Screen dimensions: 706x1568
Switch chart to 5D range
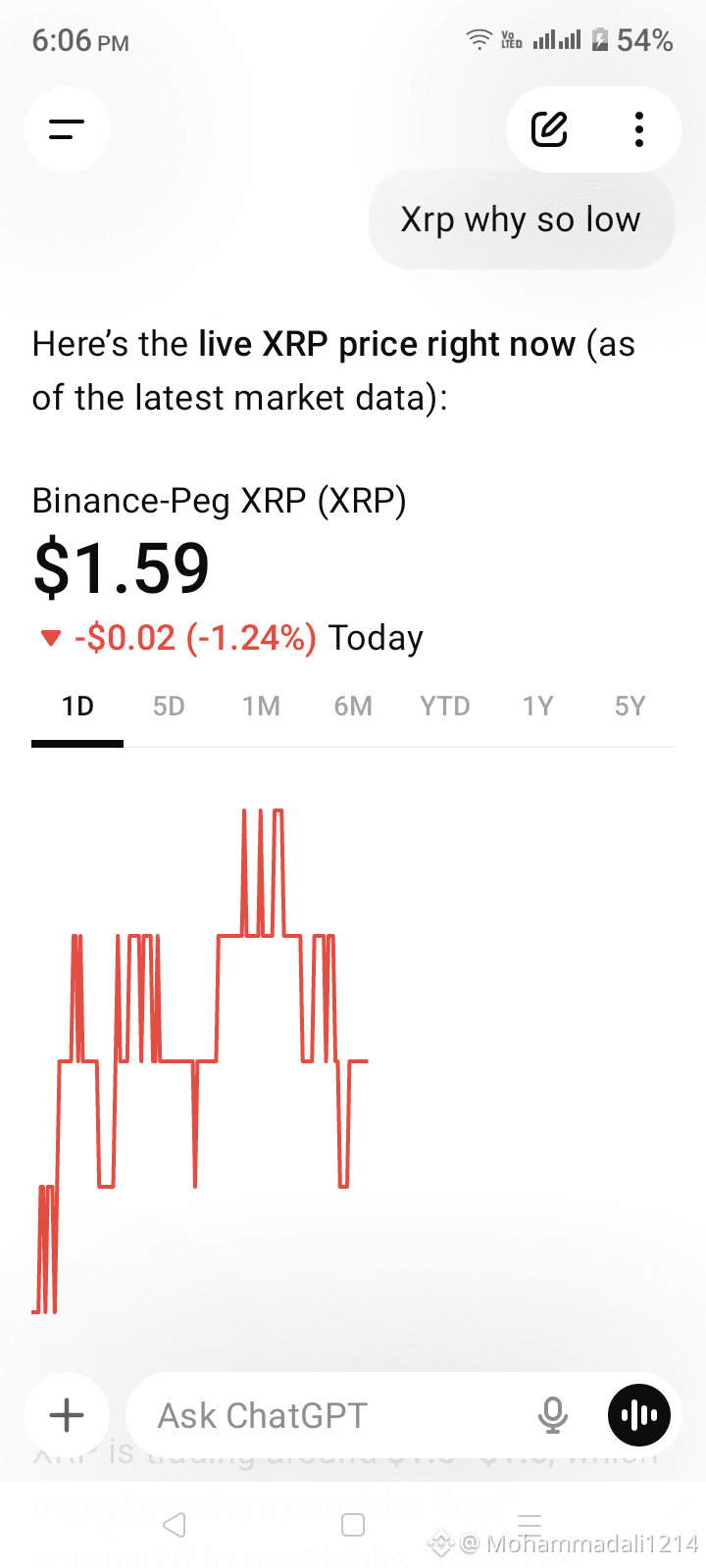point(169,707)
